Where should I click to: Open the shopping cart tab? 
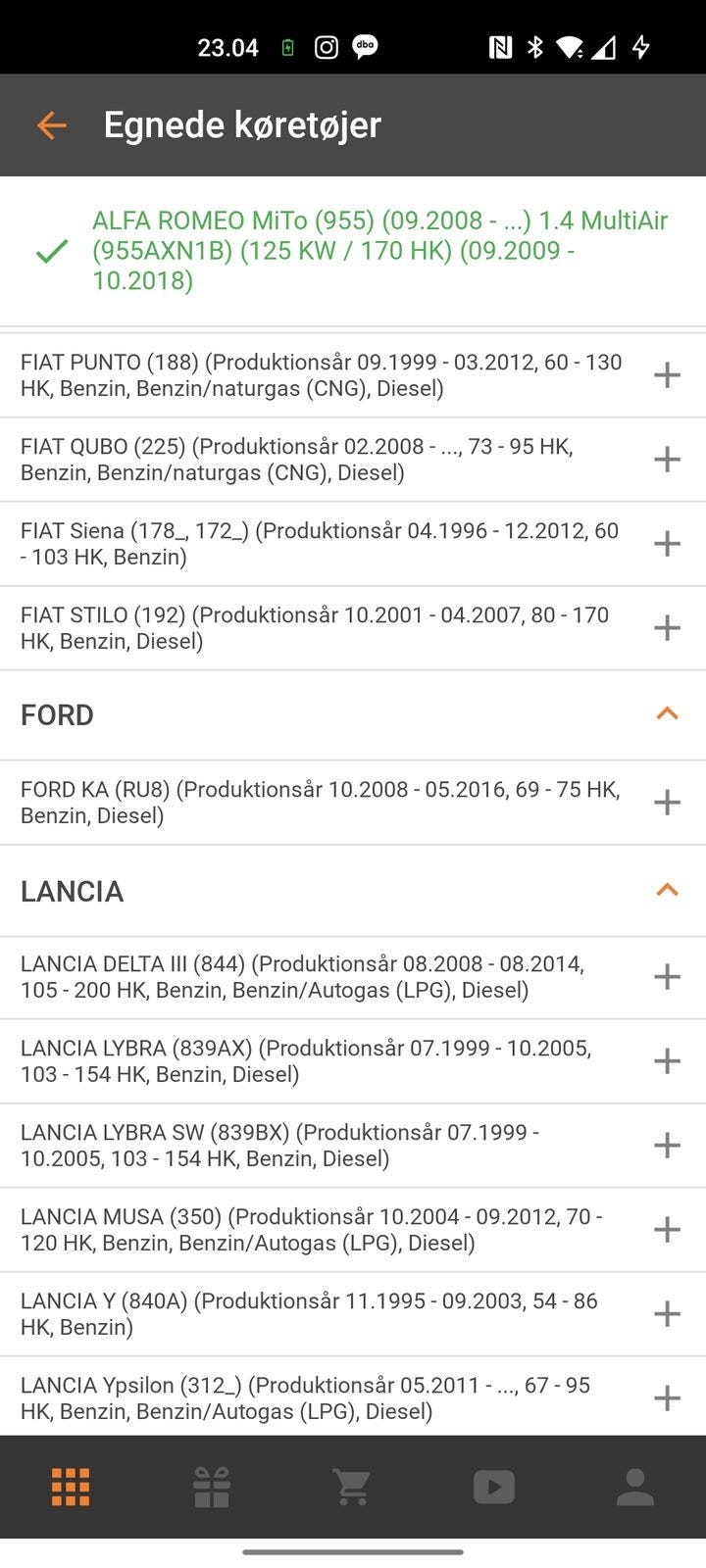pyautogui.click(x=352, y=1487)
